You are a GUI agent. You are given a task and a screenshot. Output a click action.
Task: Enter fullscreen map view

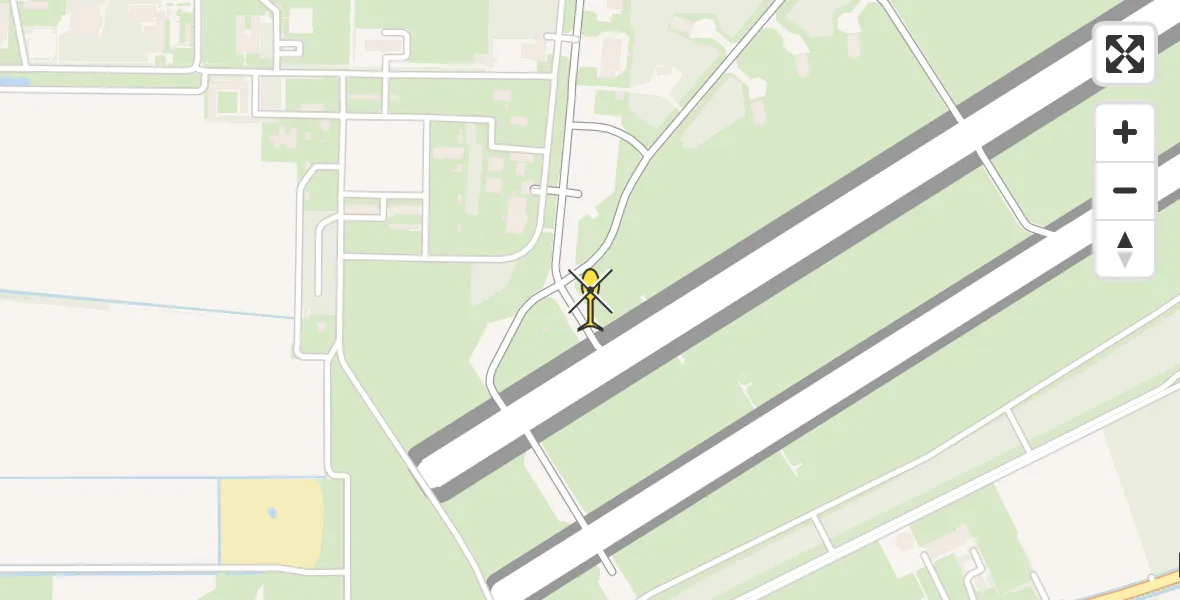[1125, 54]
